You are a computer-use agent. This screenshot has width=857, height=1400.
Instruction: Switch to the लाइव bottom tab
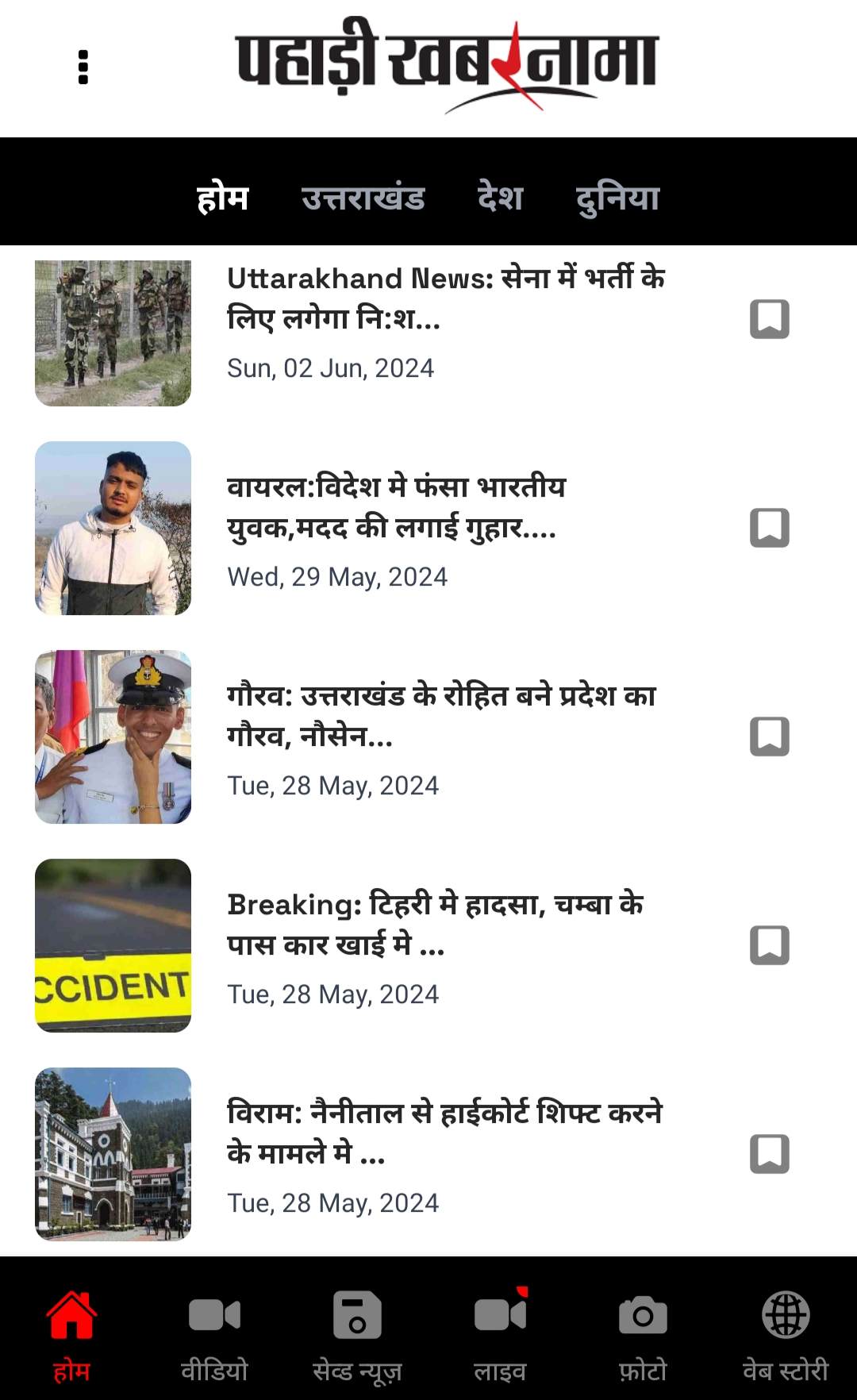click(500, 1333)
